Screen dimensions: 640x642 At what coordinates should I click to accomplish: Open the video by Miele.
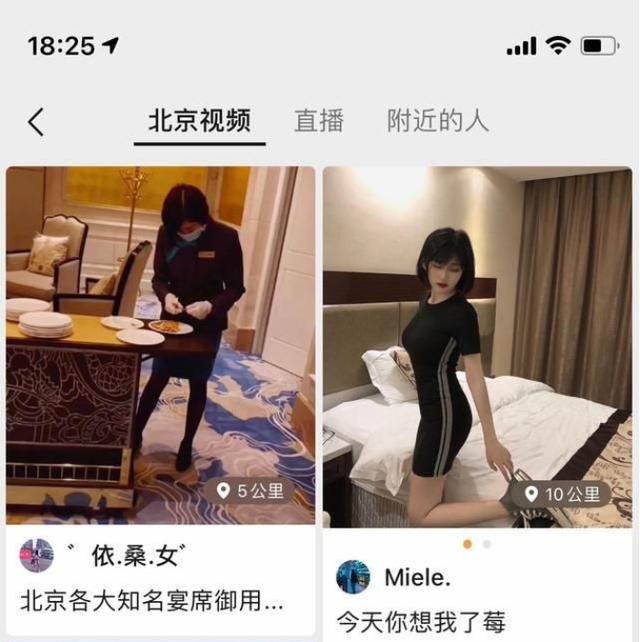pyautogui.click(x=477, y=347)
